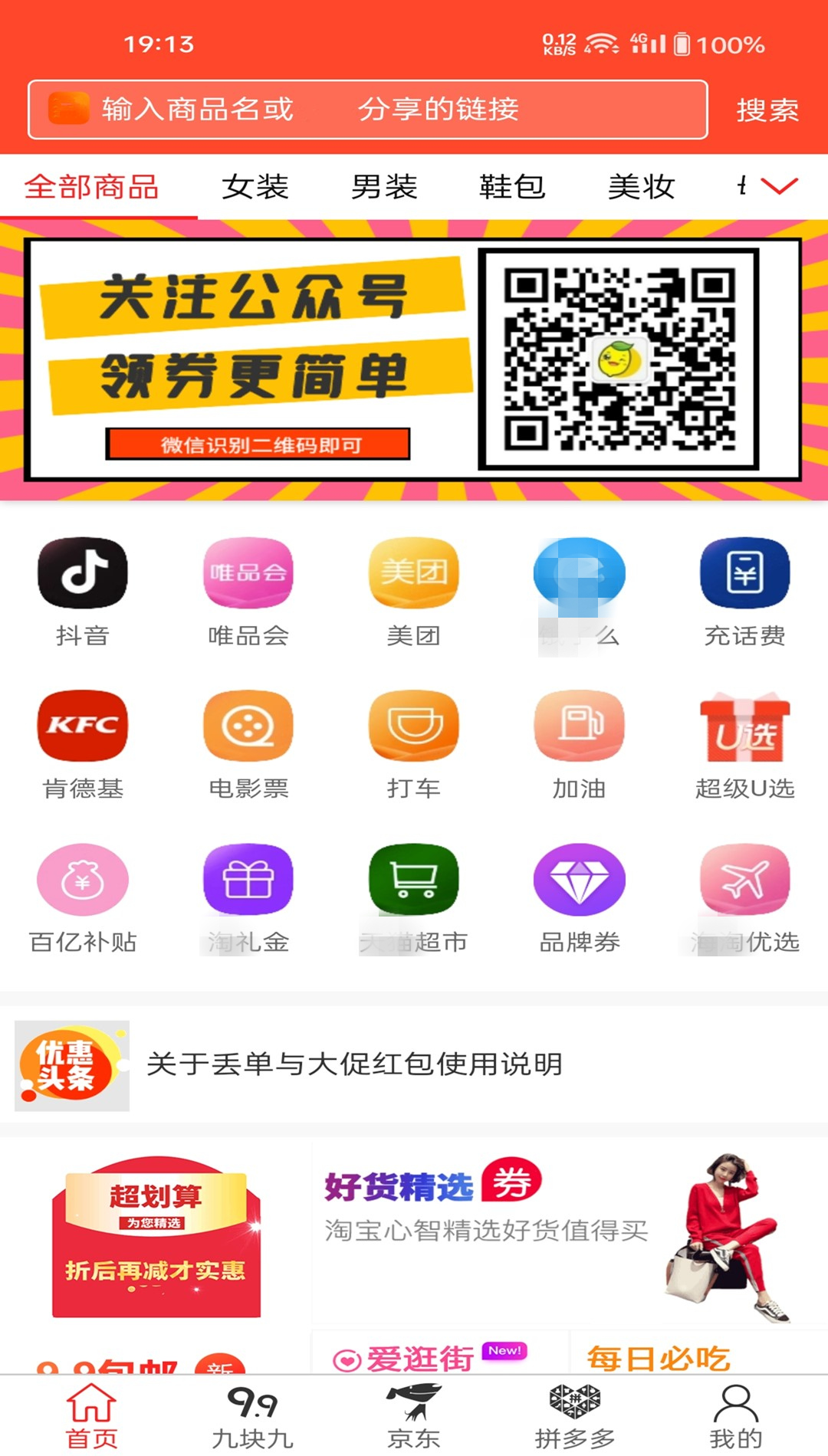Open 百亿补贴 subsidies
The image size is (828, 1456).
click(83, 897)
